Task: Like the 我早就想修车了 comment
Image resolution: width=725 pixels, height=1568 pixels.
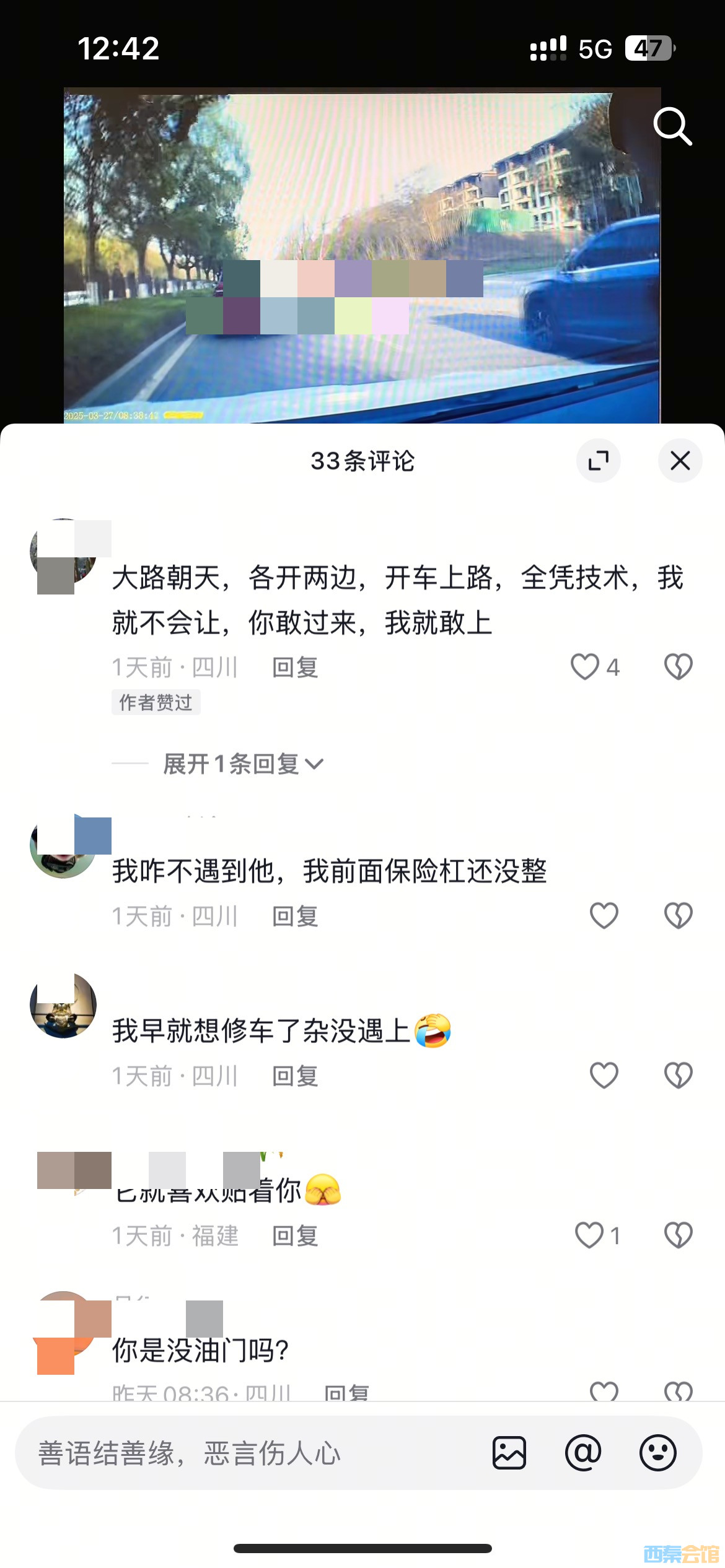Action: [604, 1076]
